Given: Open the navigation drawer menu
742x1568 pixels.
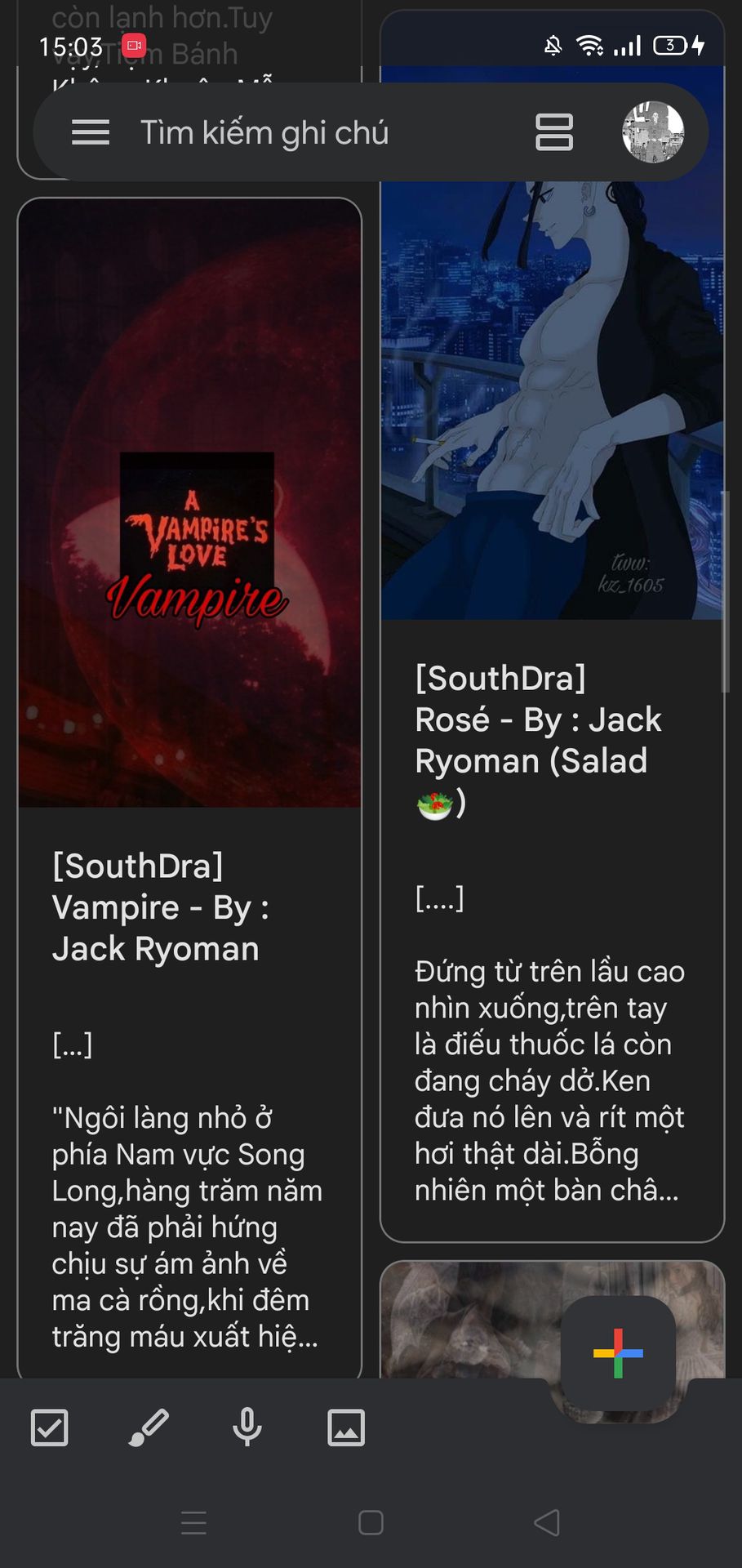Looking at the screenshot, I should coord(91,132).
